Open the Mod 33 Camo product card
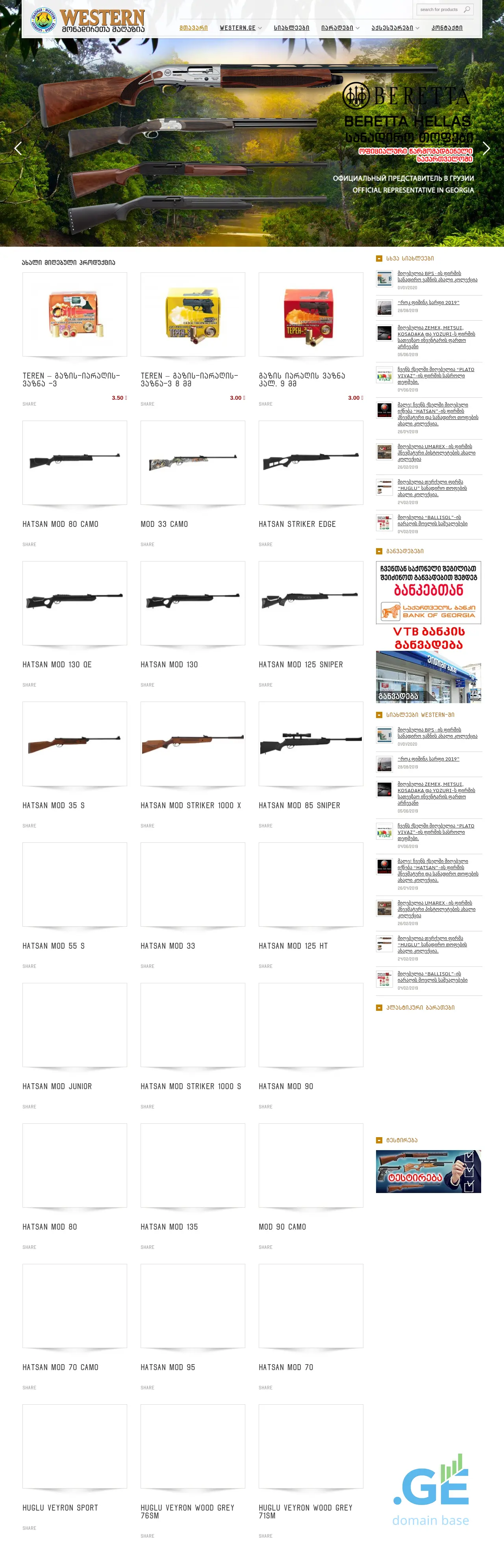The width and height of the screenshot is (504, 1568). 193,463
